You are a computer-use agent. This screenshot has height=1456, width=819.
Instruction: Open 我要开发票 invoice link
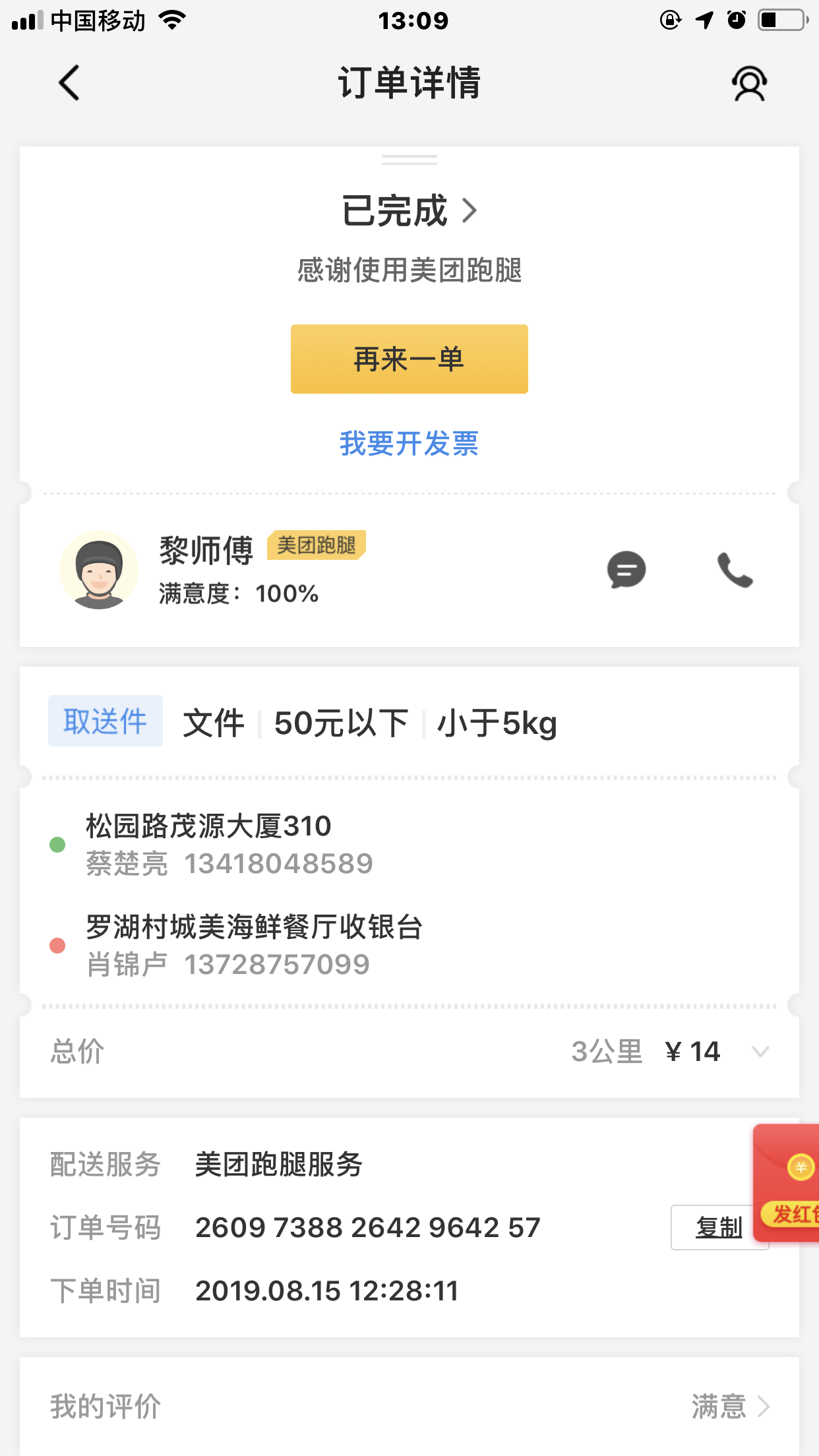point(409,444)
